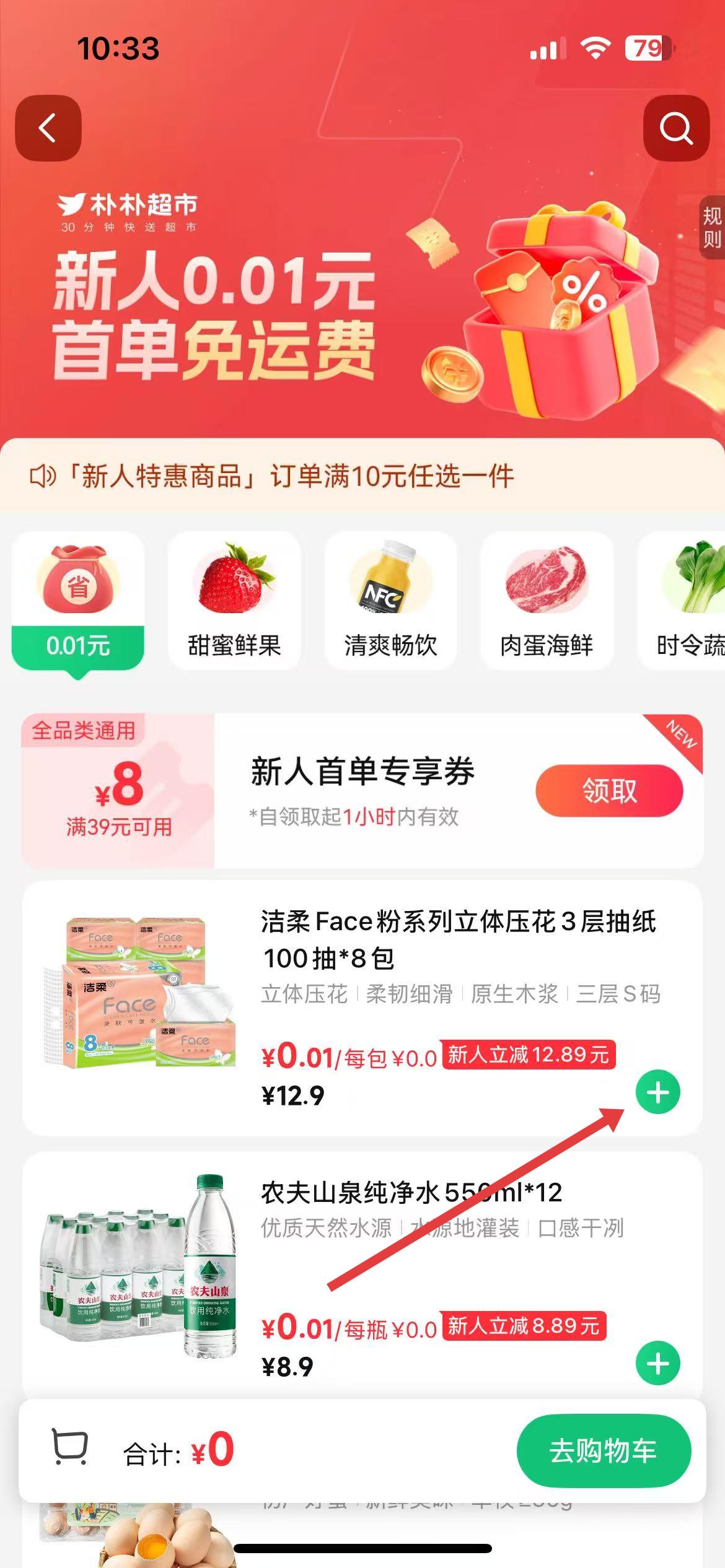Open the 规则 rules side tab
This screenshot has width=725, height=1568.
coord(711,227)
